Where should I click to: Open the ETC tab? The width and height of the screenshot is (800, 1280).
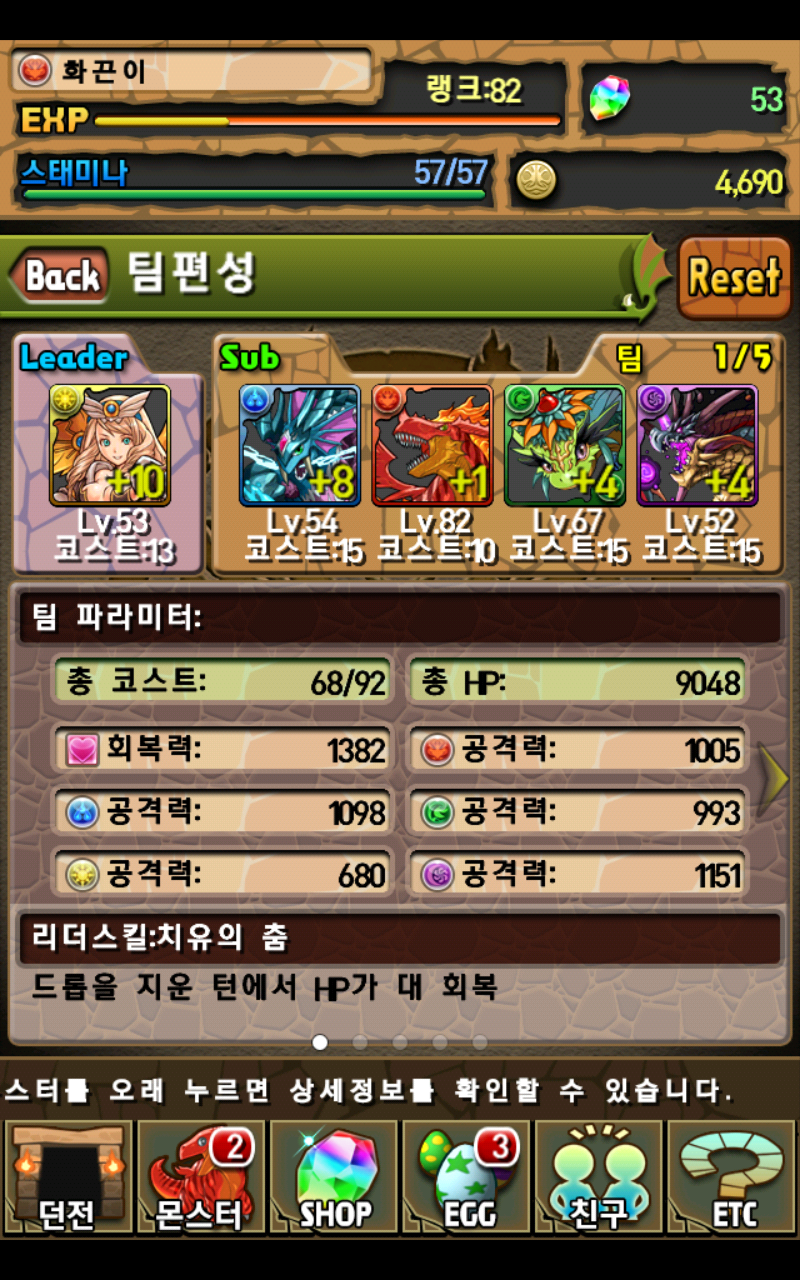732,1176
